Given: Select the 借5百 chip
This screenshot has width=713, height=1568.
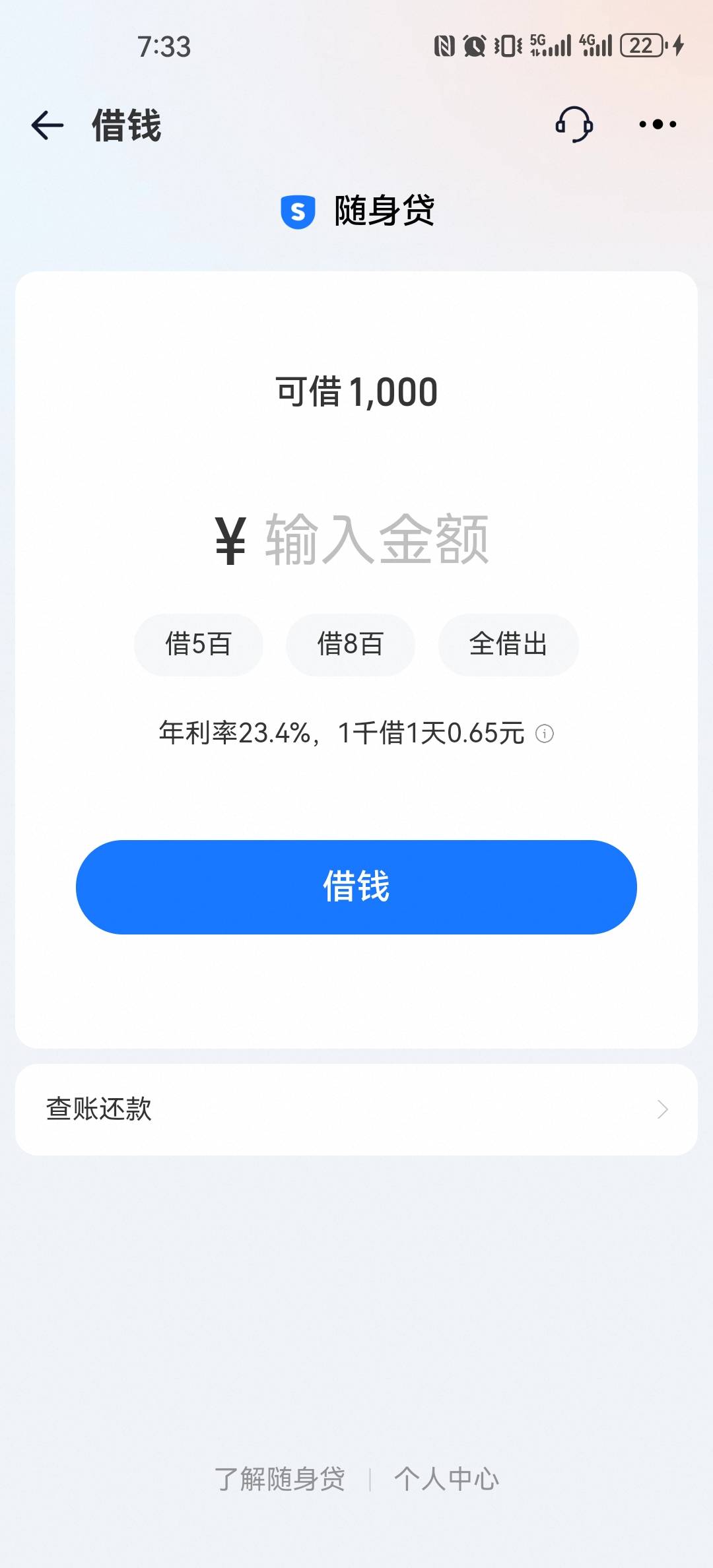Looking at the screenshot, I should (x=199, y=644).
